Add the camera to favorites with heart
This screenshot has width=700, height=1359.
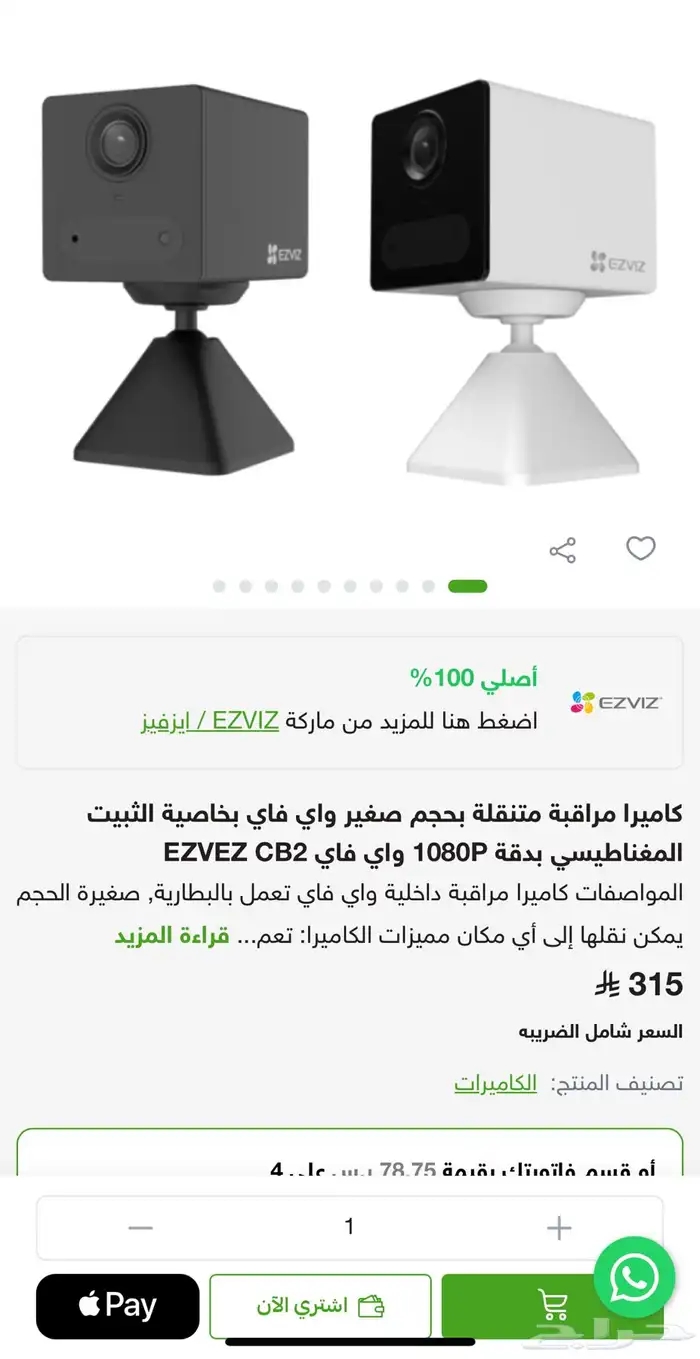tap(640, 548)
